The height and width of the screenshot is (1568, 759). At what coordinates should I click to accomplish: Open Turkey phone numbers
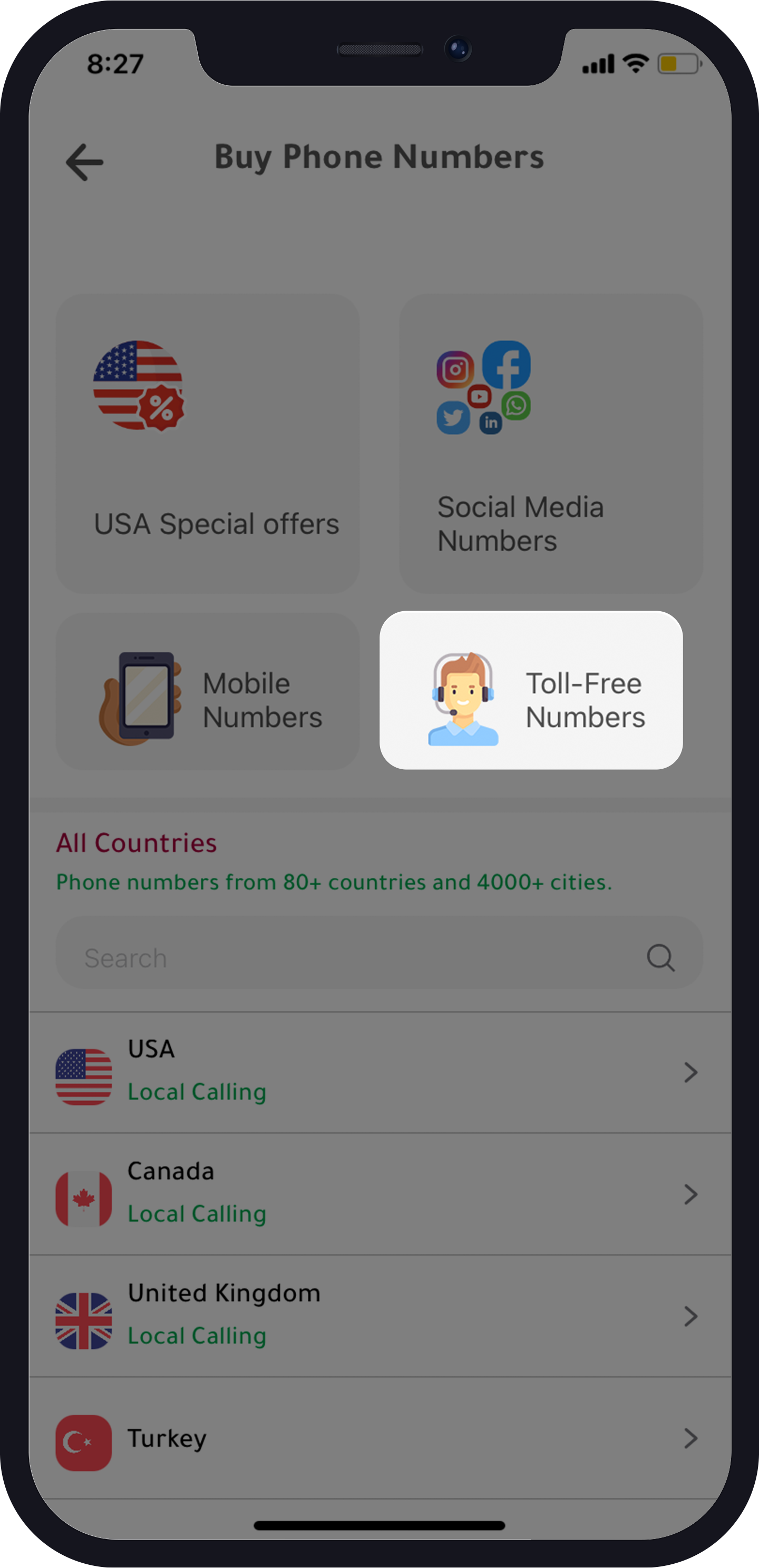click(379, 1439)
